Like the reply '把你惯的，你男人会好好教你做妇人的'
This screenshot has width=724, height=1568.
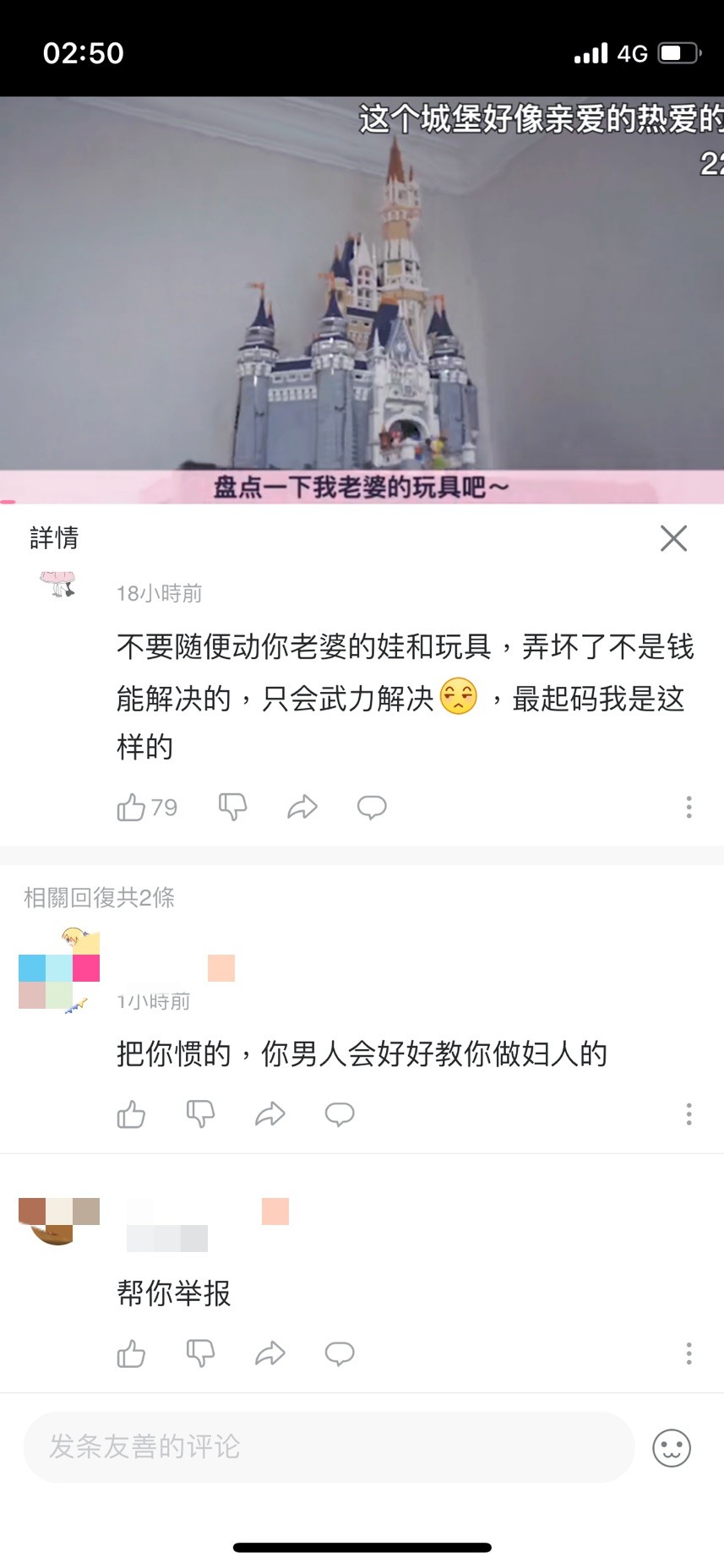[132, 1114]
